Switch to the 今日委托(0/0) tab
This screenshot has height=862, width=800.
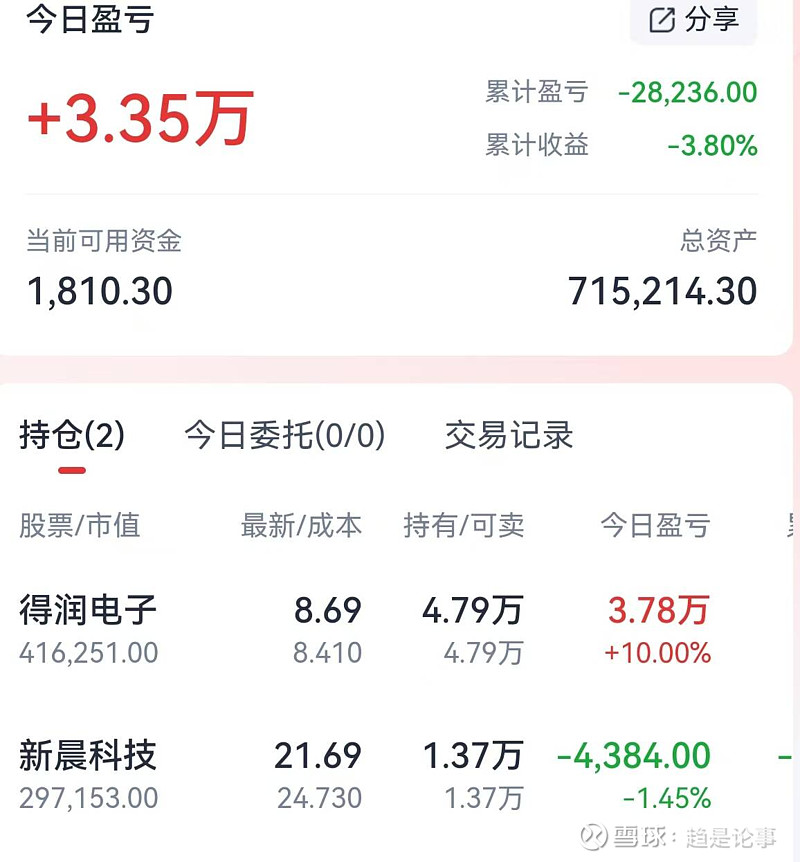(286, 435)
